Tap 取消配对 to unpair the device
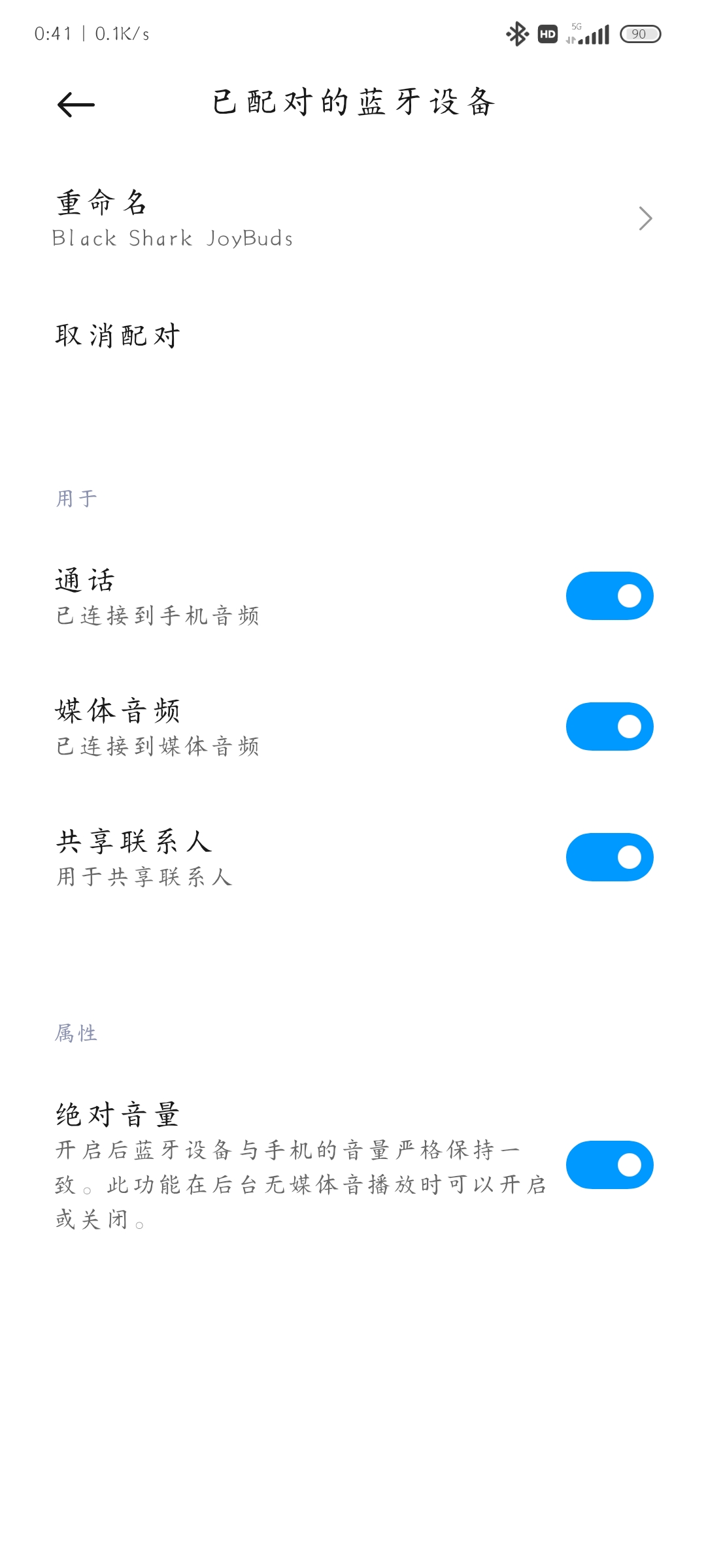The image size is (706, 1568). (x=118, y=336)
